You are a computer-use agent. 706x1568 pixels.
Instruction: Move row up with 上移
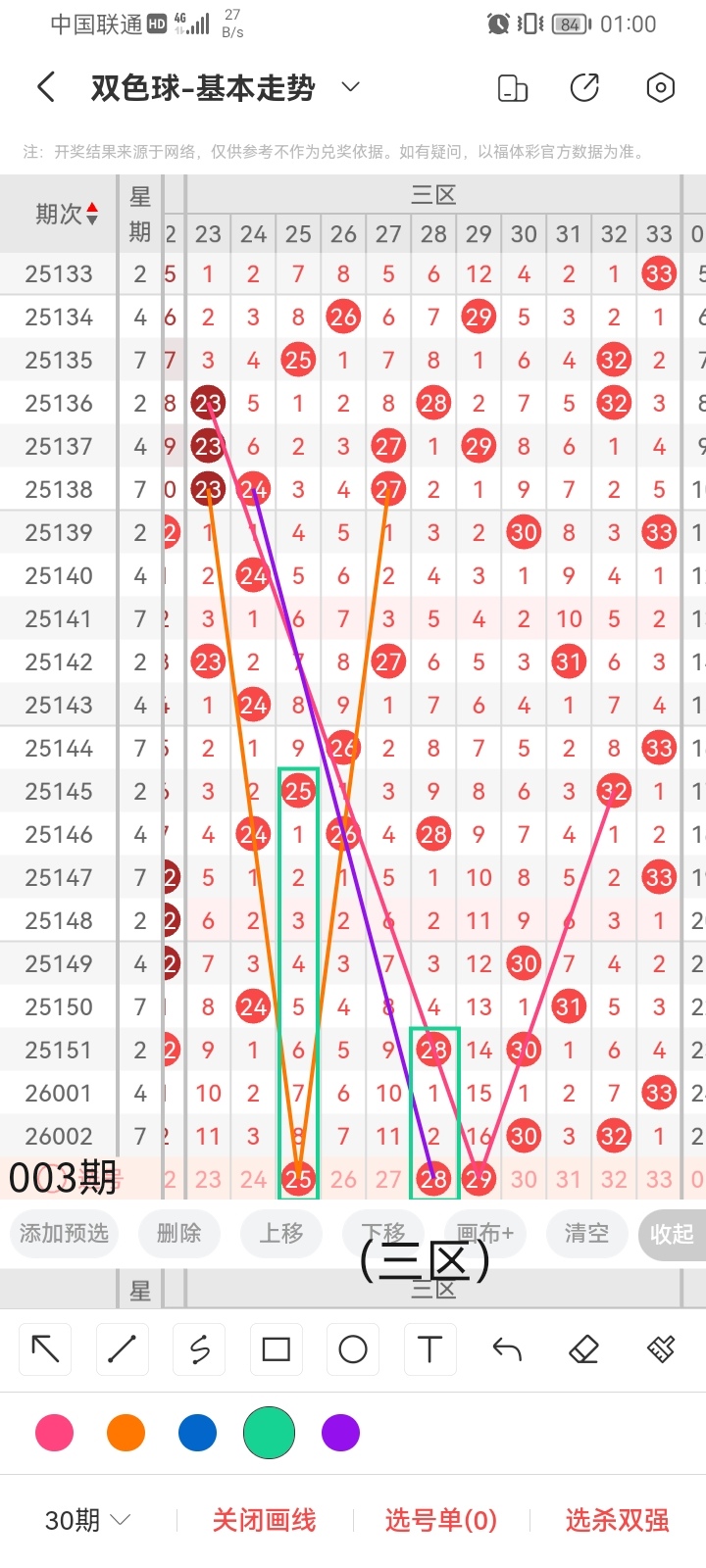281,1233
